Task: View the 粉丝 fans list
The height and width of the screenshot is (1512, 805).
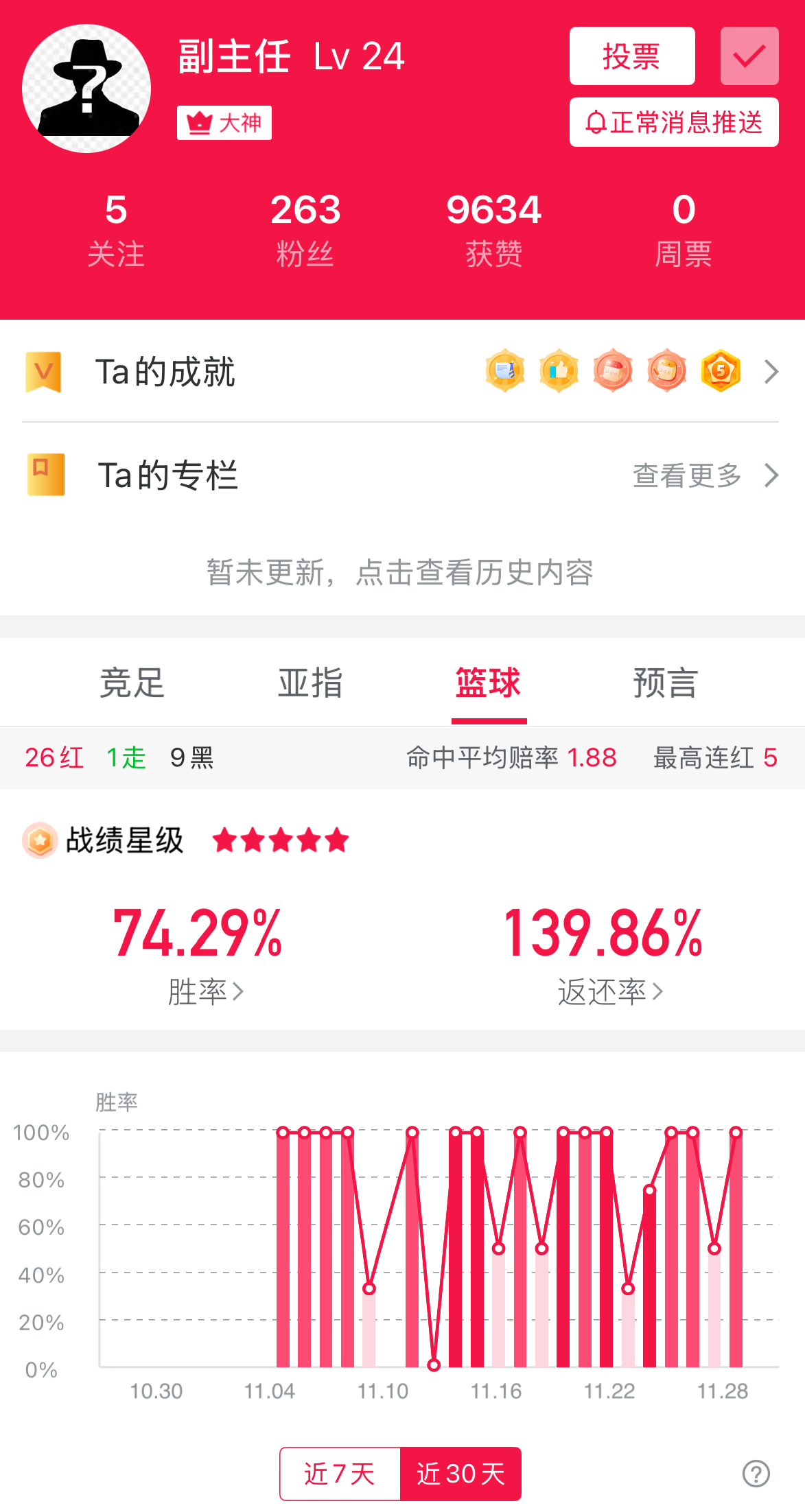Action: point(305,229)
